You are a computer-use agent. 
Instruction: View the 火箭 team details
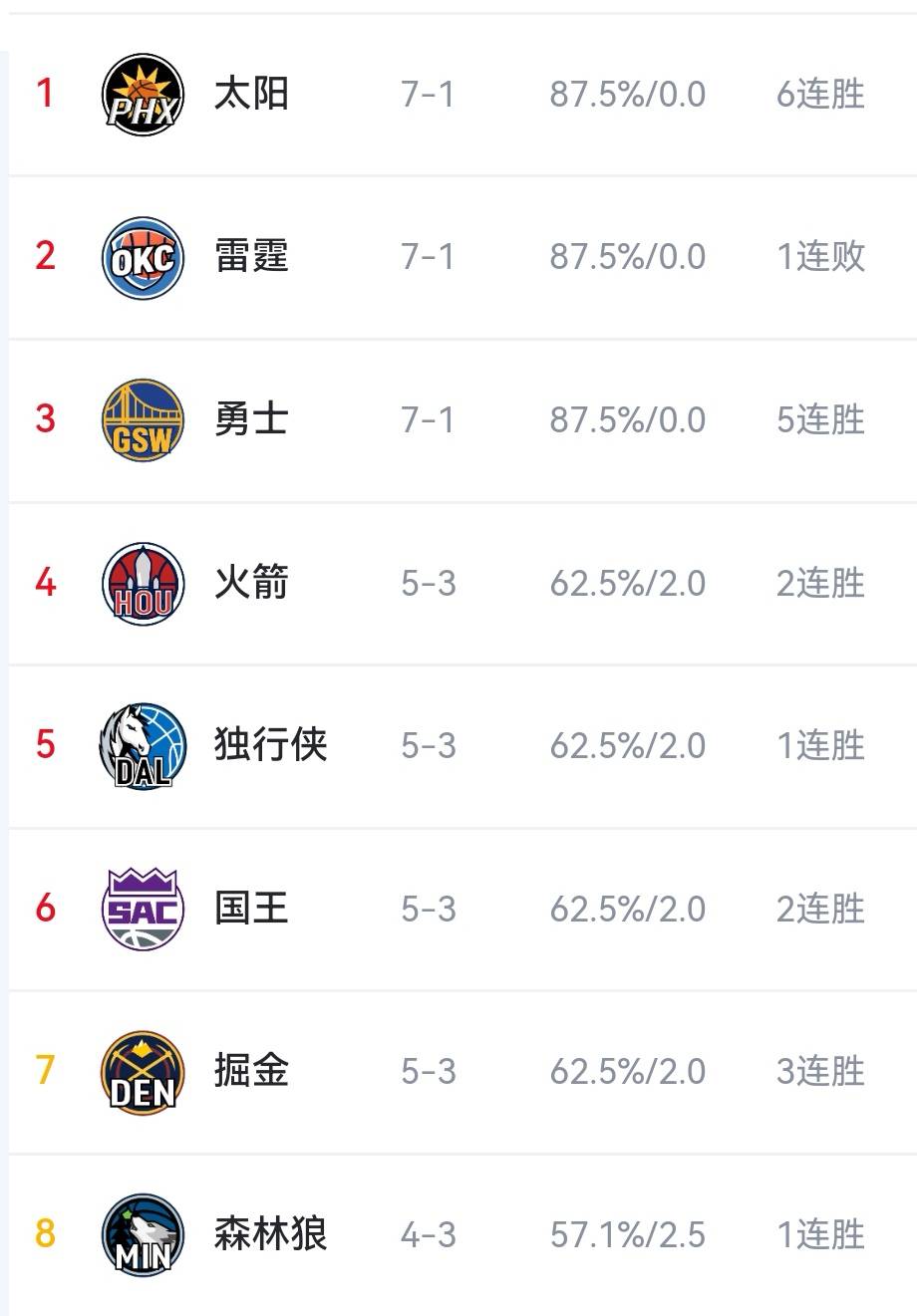(x=251, y=583)
